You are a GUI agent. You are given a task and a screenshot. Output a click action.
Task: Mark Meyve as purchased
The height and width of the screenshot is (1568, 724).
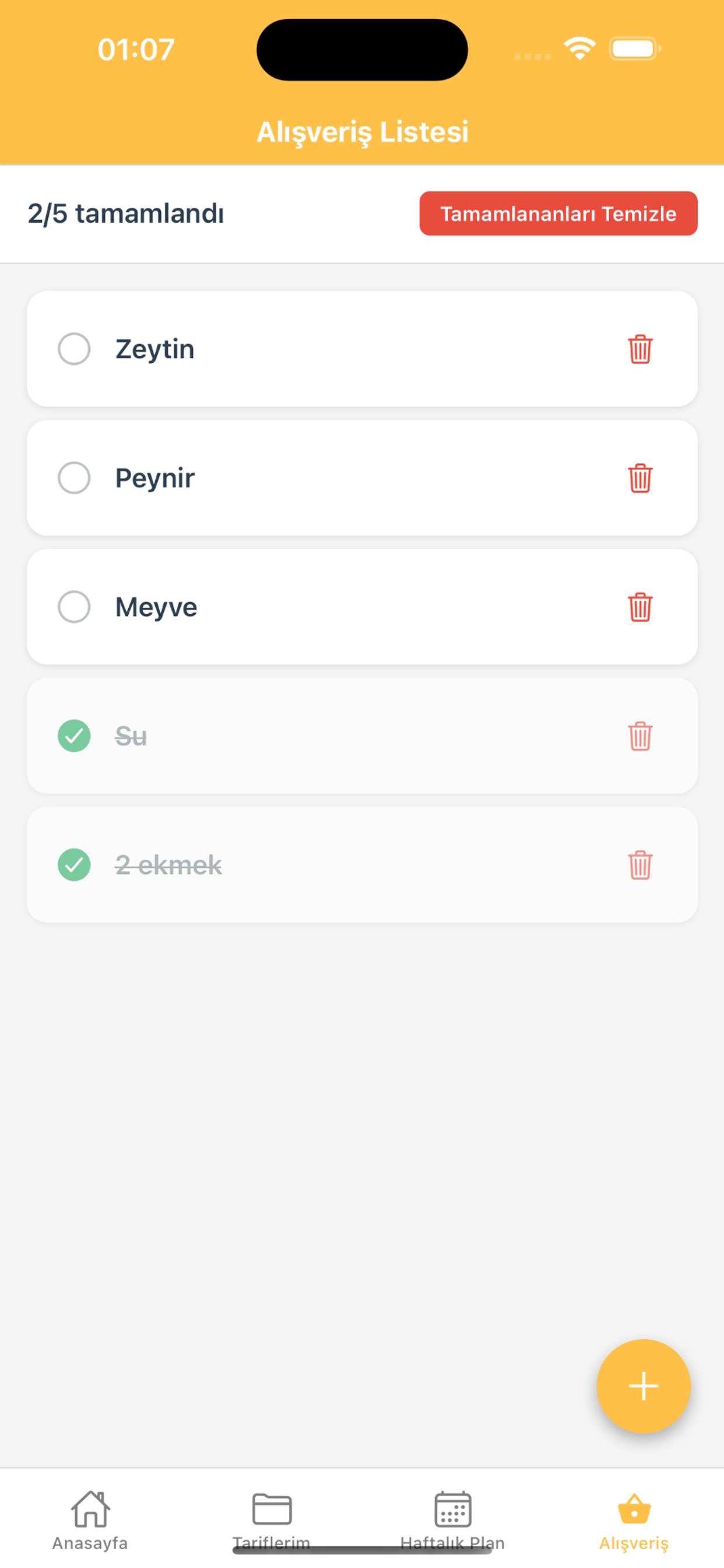[73, 606]
